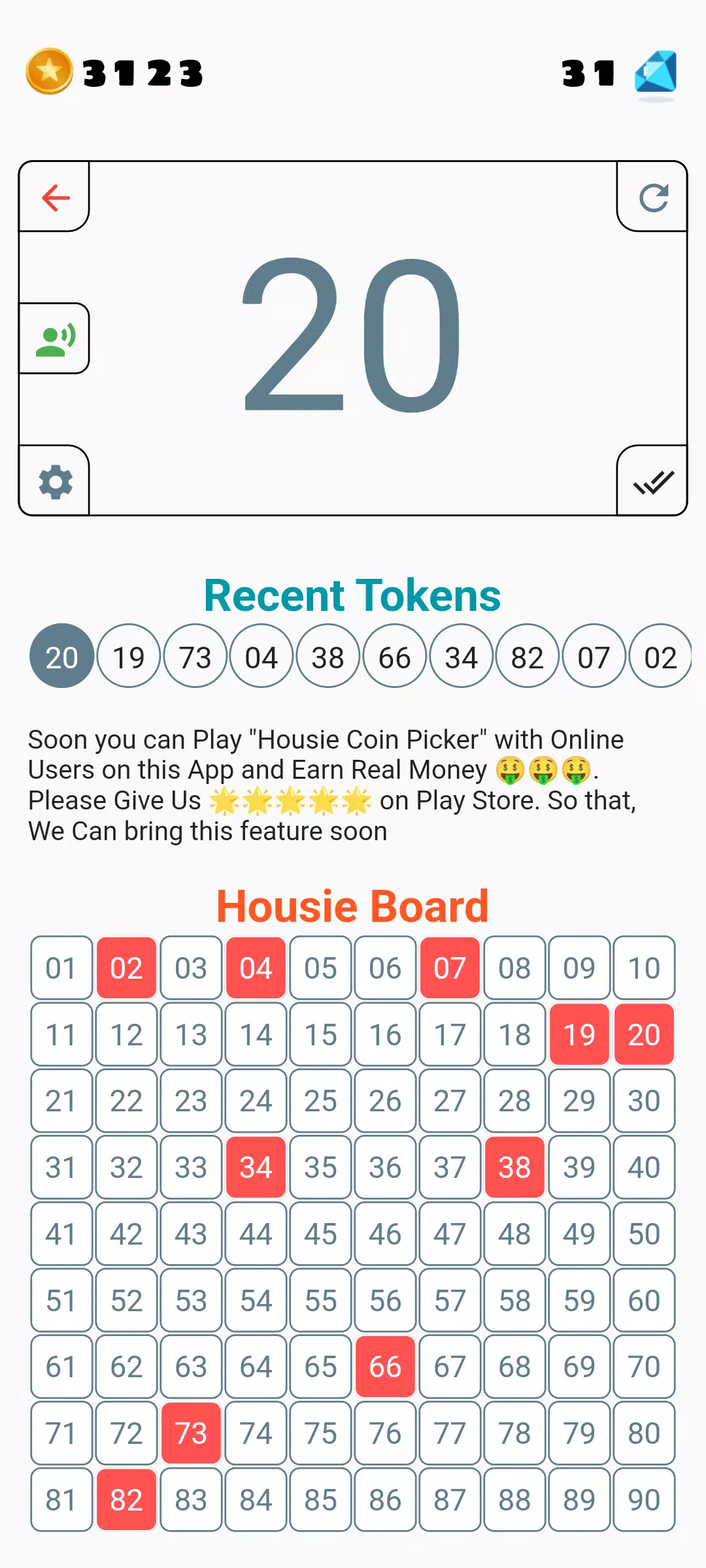Tap the double checkmark icon

coord(653,483)
